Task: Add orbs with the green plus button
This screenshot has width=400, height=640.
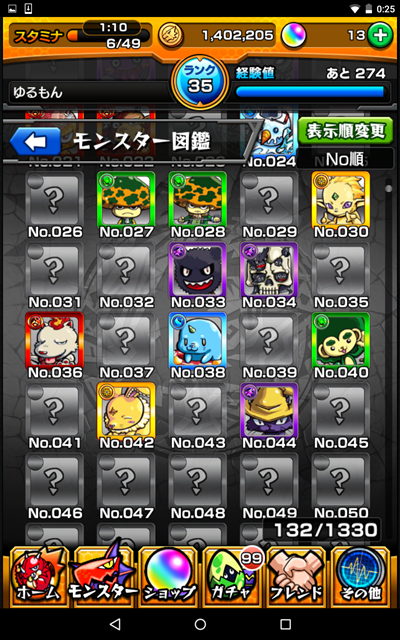Action: (380, 36)
